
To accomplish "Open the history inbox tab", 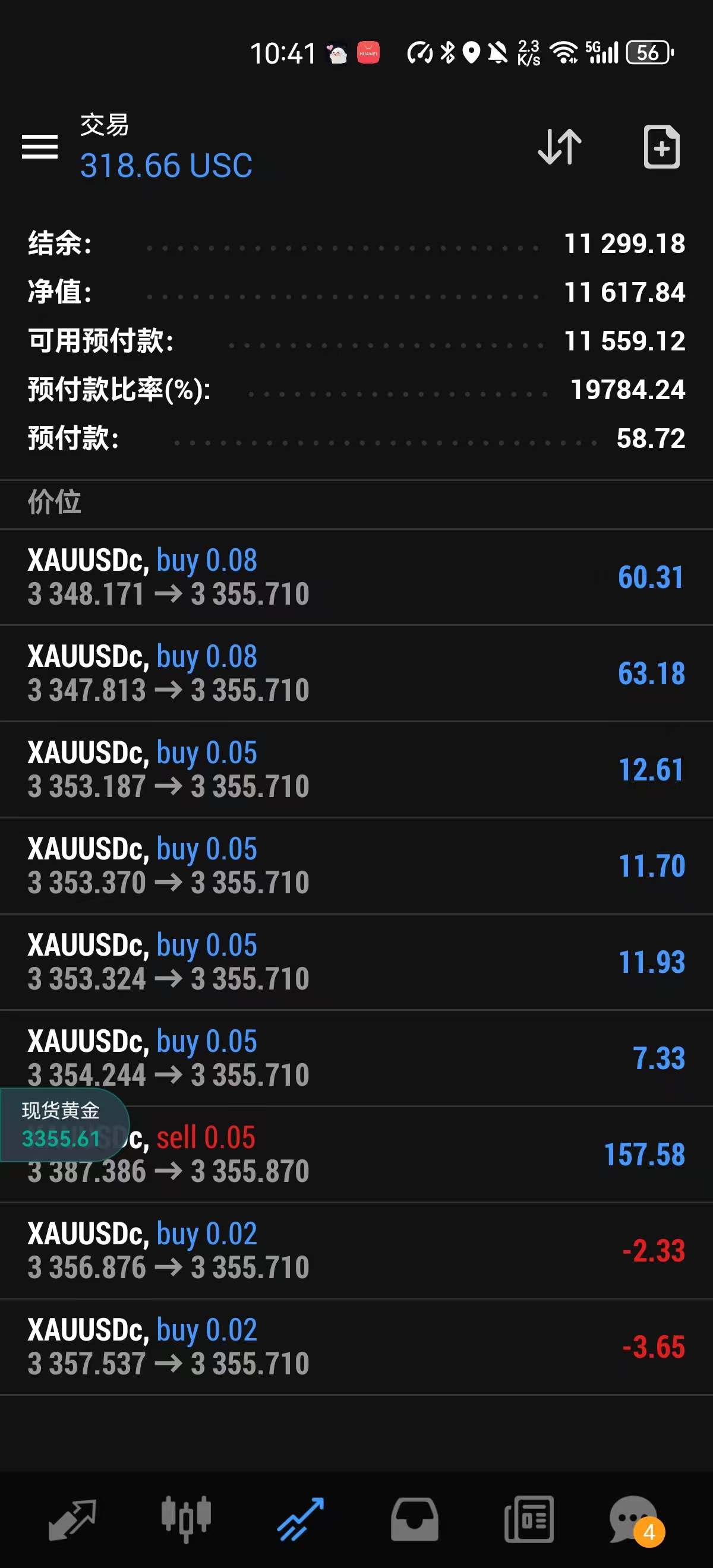I will (414, 1519).
